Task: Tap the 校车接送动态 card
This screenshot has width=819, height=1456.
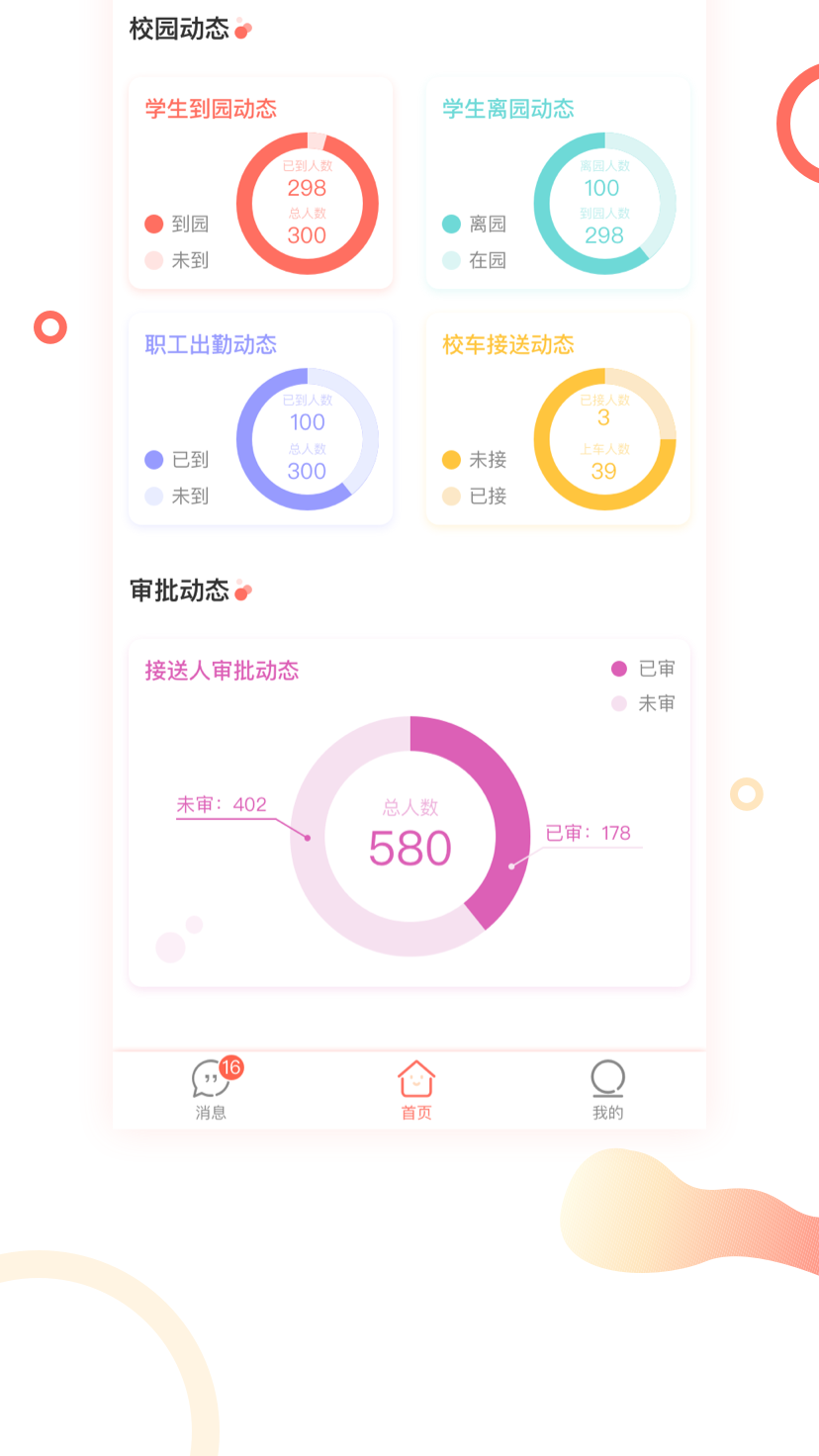Action: pyautogui.click(x=558, y=419)
